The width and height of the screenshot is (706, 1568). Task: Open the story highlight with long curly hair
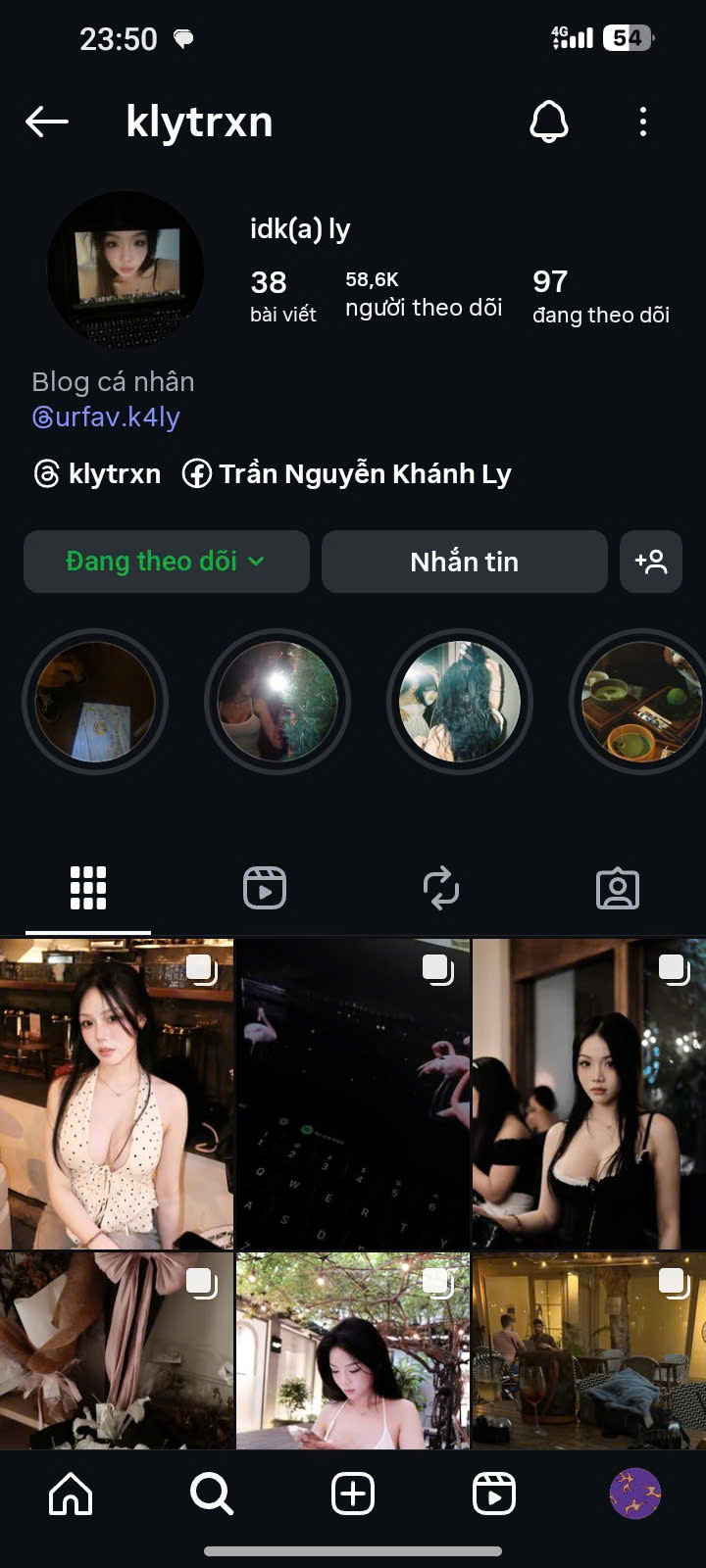point(459,702)
